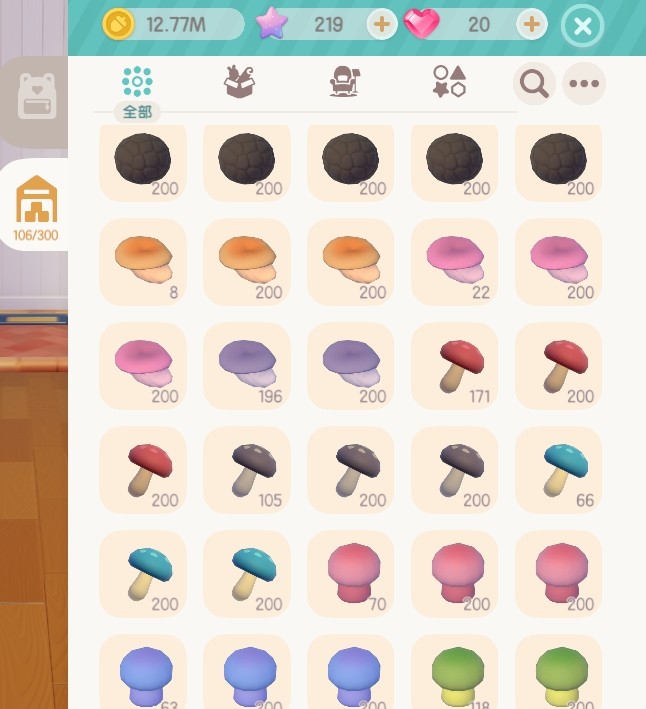Tap the gold coin balance 12.77M
646x709 pixels.
tap(174, 25)
